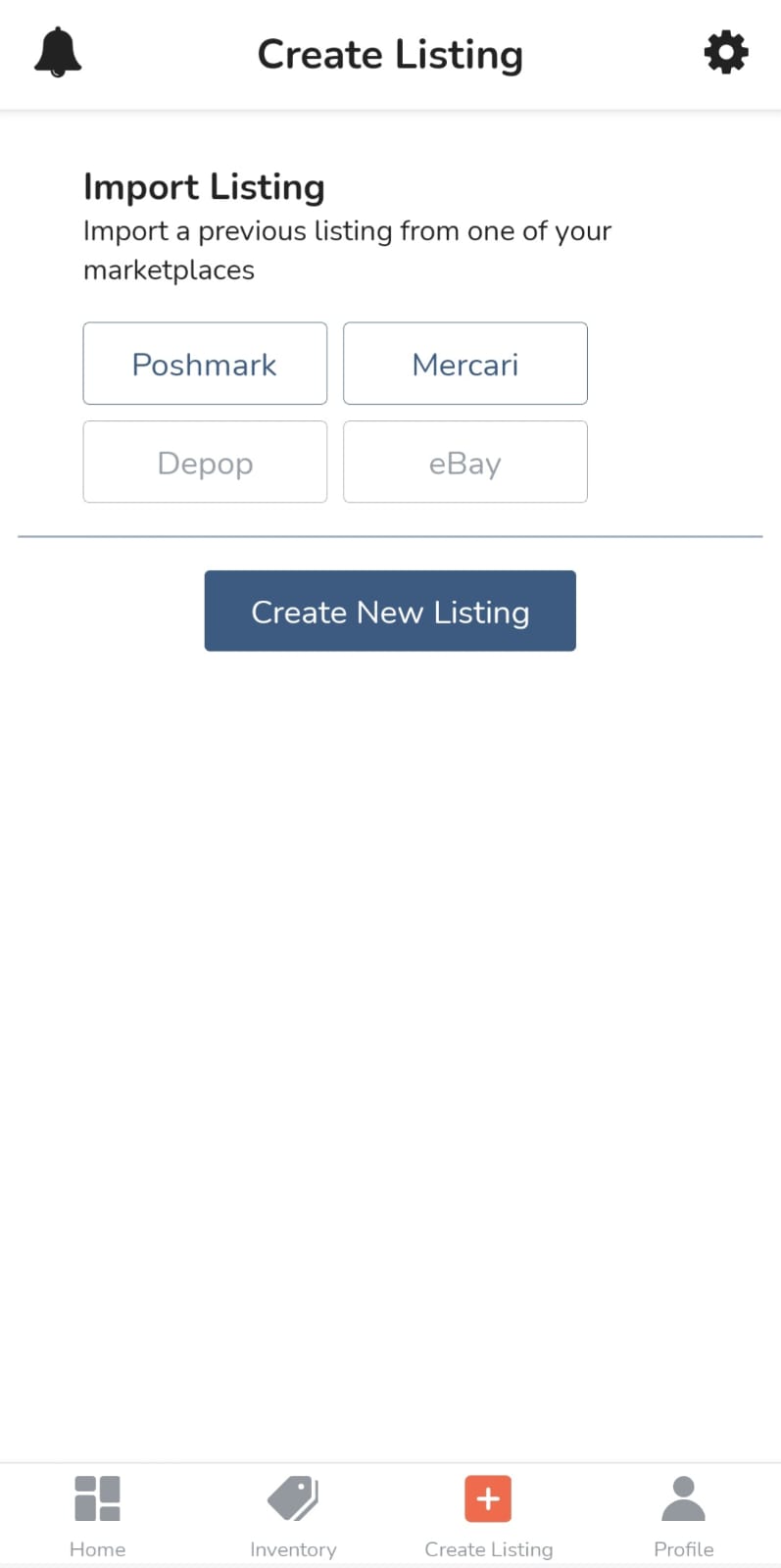The image size is (781, 1568).
Task: Open the notifications bell
Action: [x=58, y=53]
